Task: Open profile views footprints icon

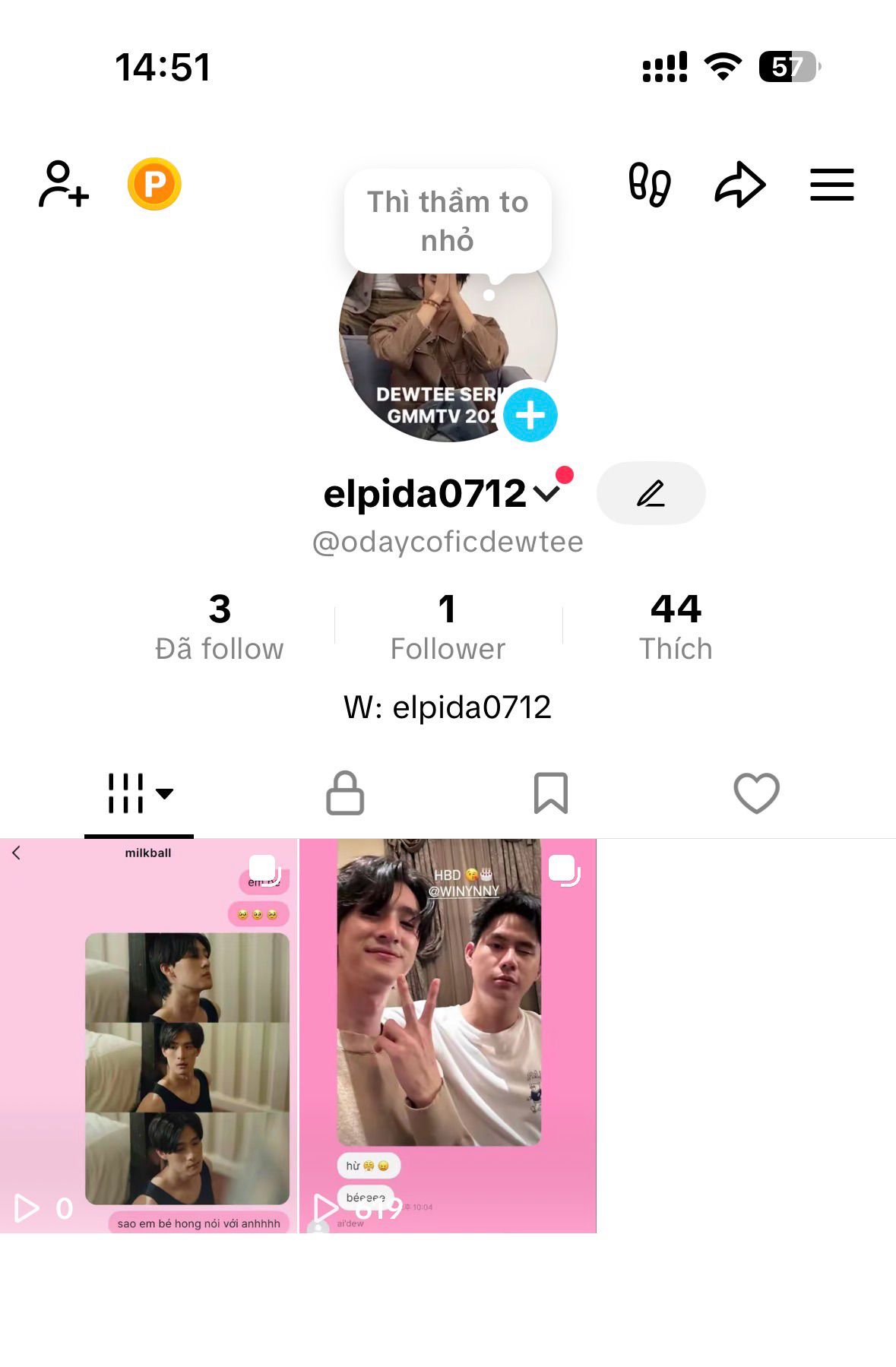Action: (x=649, y=185)
